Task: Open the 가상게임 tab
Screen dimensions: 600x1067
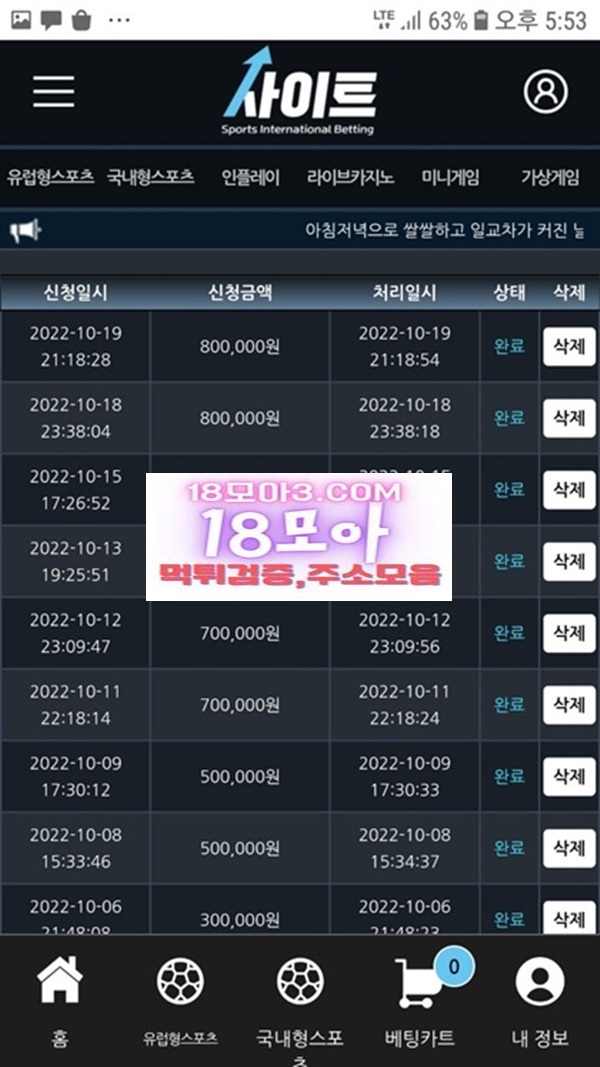Action: pos(549,178)
